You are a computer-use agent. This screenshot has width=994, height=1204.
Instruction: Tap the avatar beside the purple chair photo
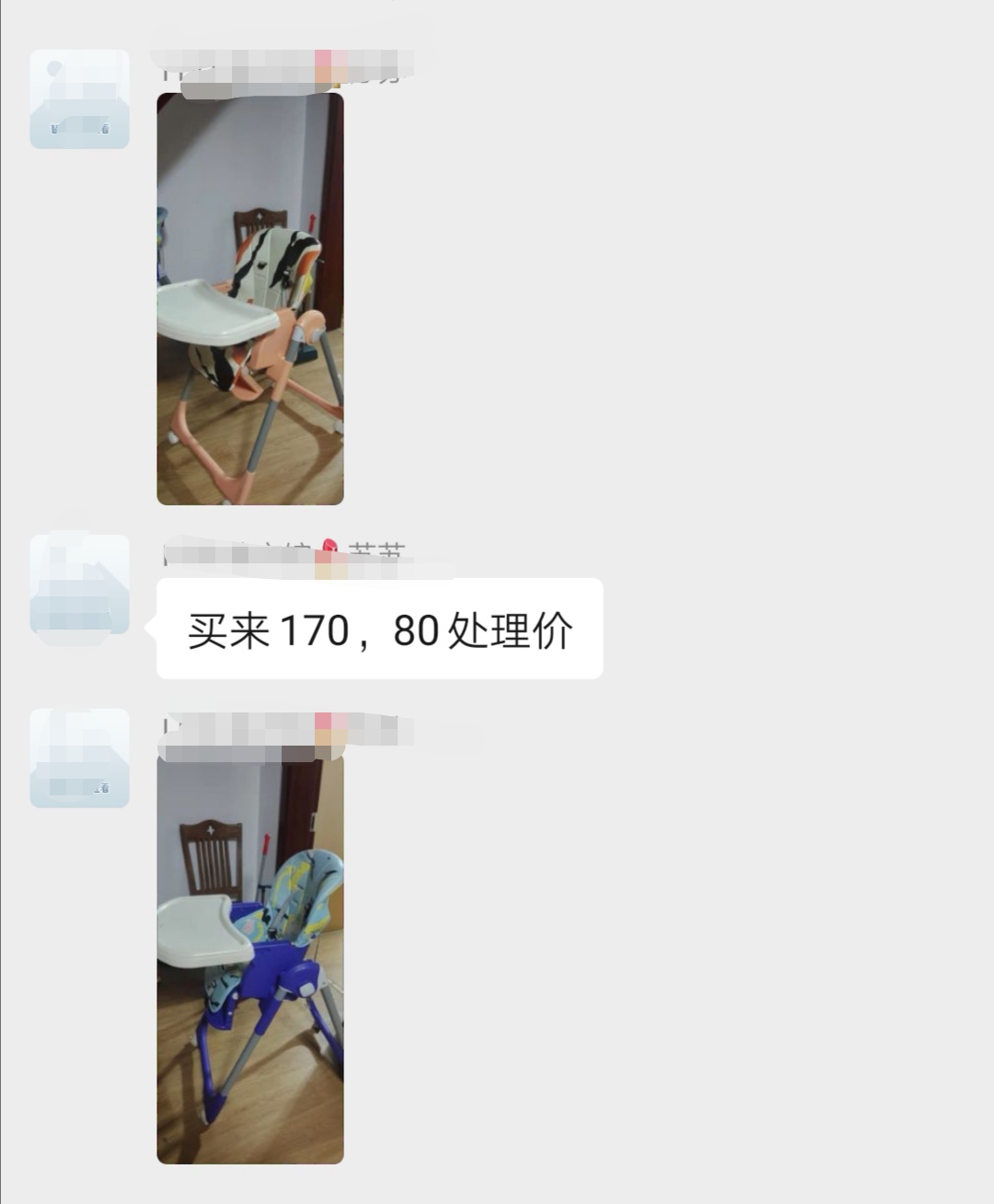(x=79, y=758)
